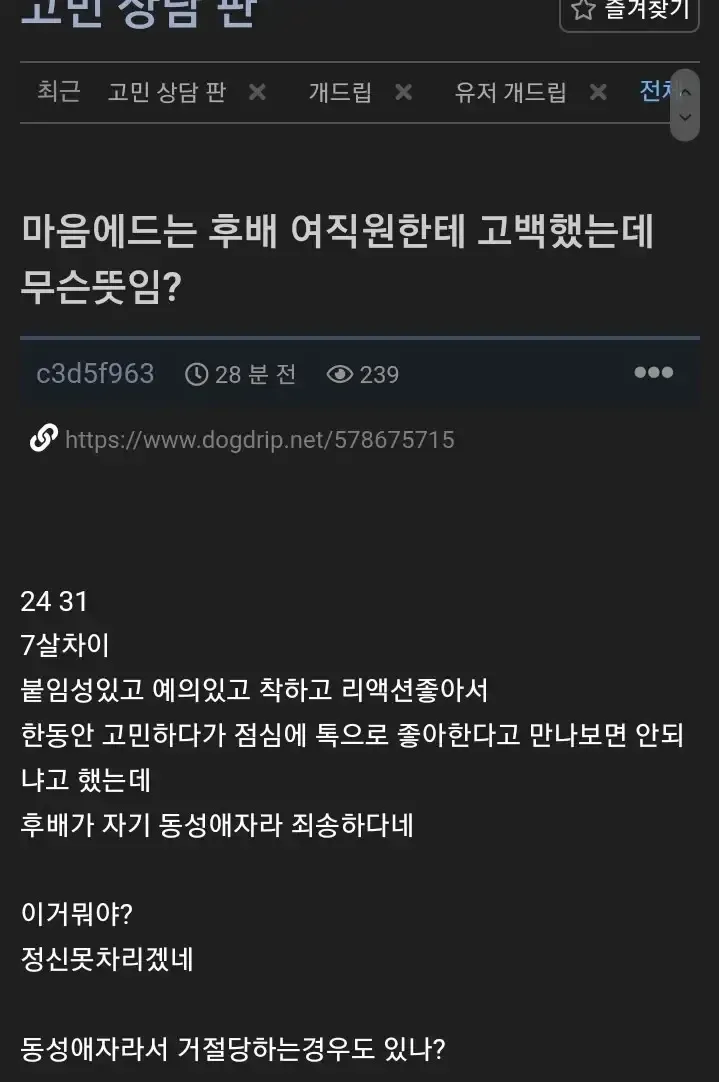Viewport: 719px width, 1082px height.
Task: Remove 고민 상담 판 from recent list
Action: point(257,93)
